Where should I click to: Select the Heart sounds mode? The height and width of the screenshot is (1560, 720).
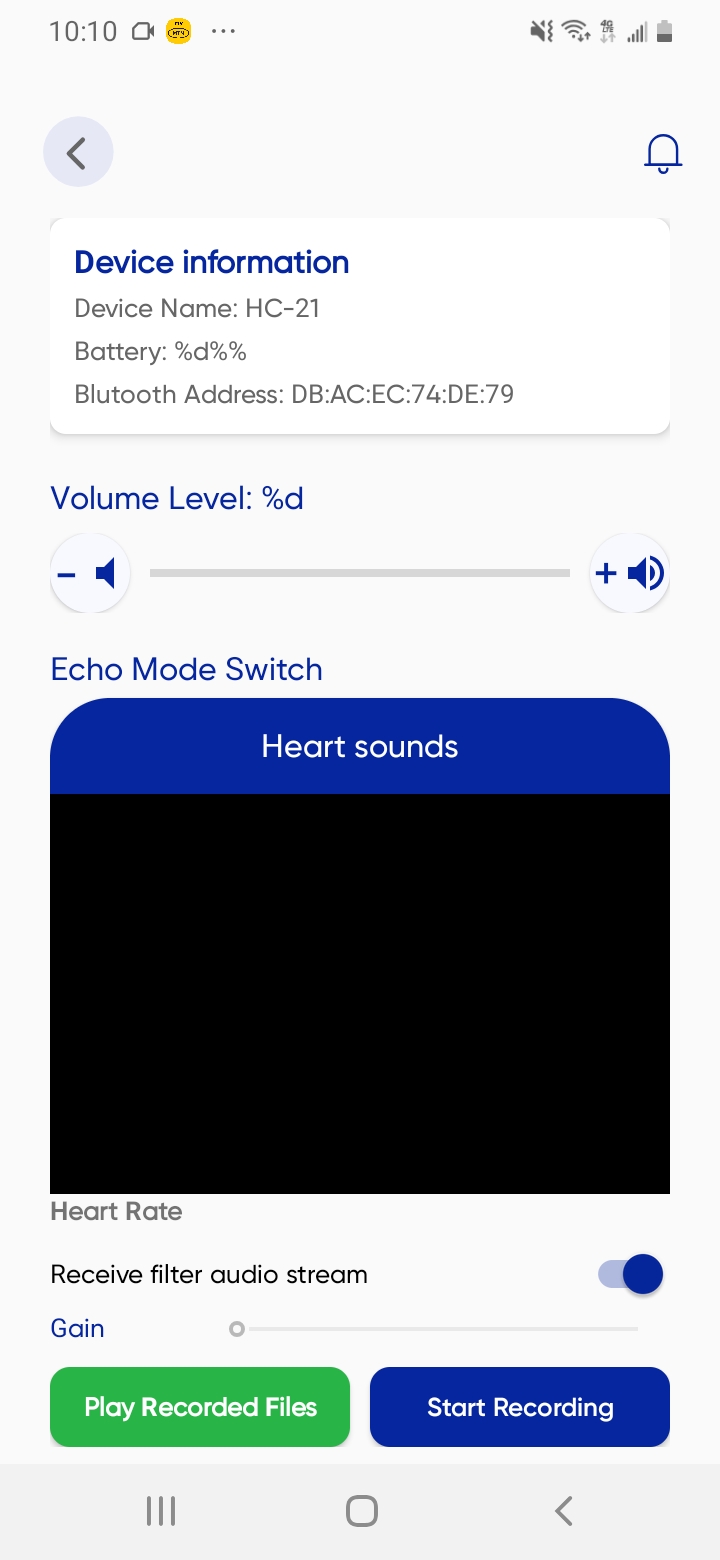(x=360, y=746)
